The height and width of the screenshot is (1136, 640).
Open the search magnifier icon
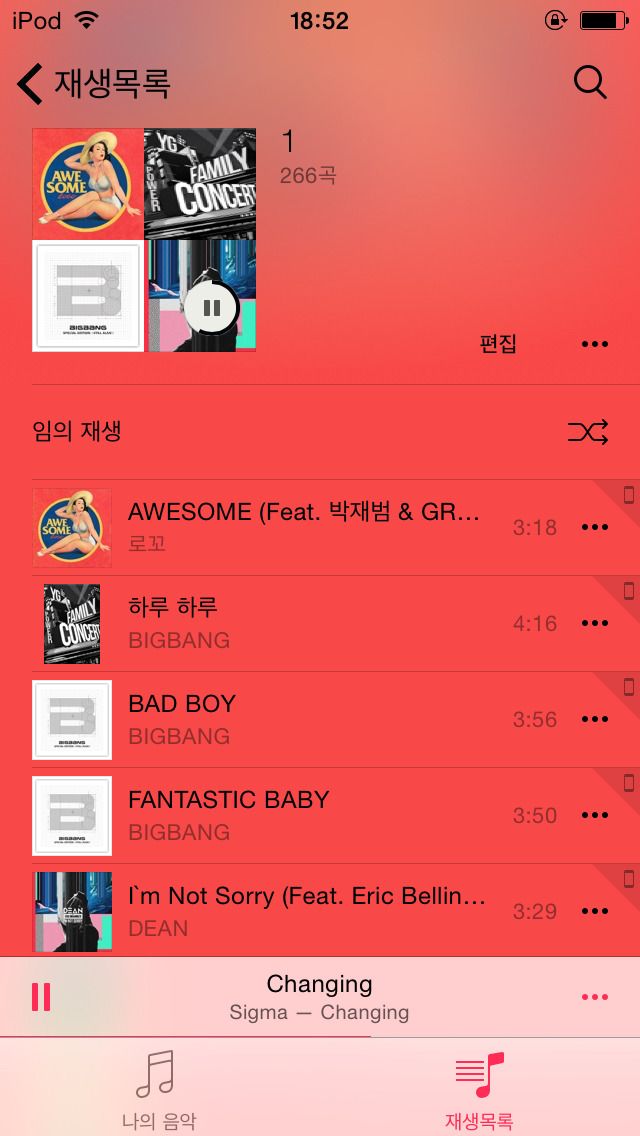click(x=590, y=83)
